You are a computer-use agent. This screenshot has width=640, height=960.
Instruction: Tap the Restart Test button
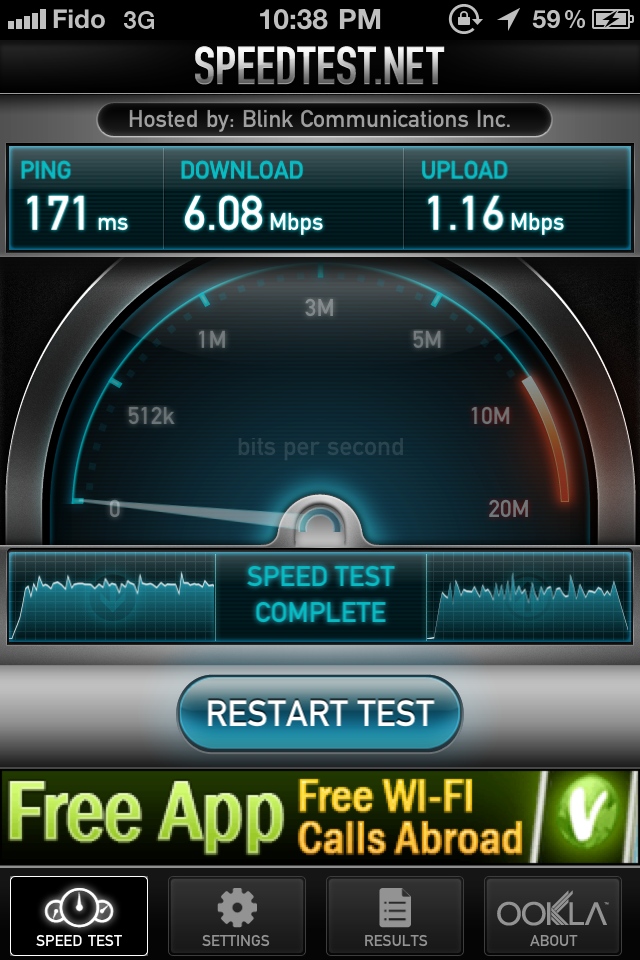(320, 713)
